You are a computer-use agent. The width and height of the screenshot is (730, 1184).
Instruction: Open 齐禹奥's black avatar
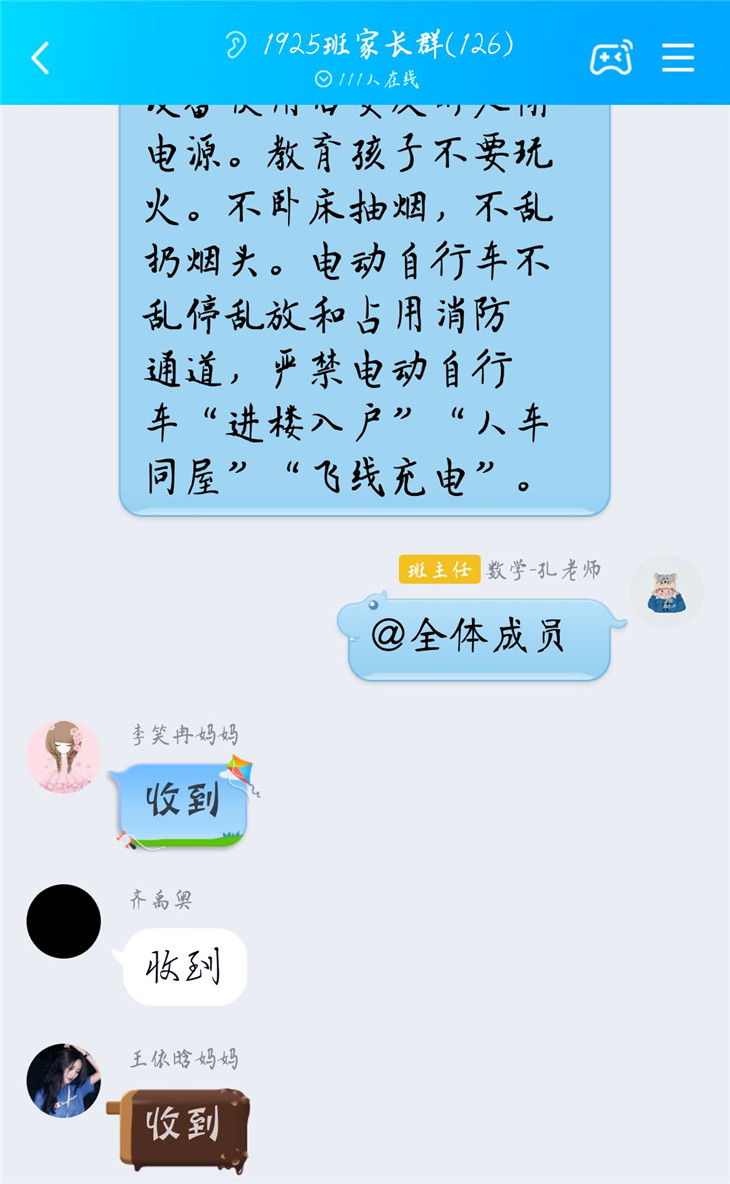[x=64, y=921]
